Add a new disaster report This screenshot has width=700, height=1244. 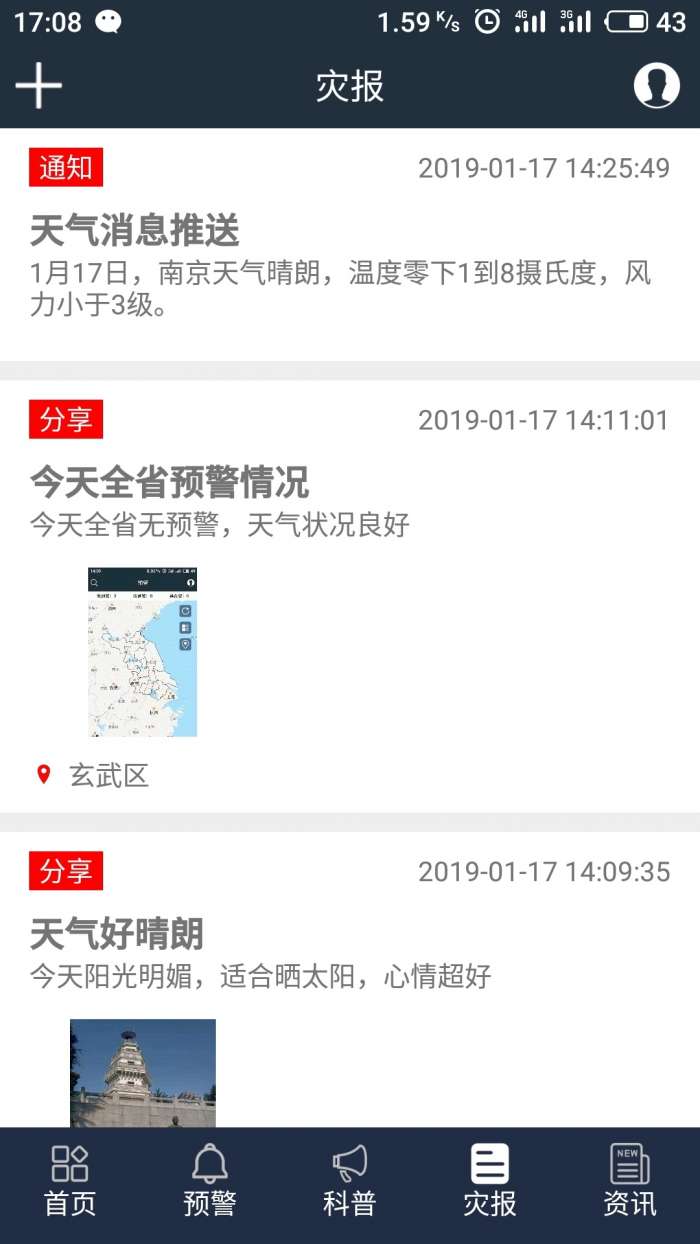click(x=39, y=86)
